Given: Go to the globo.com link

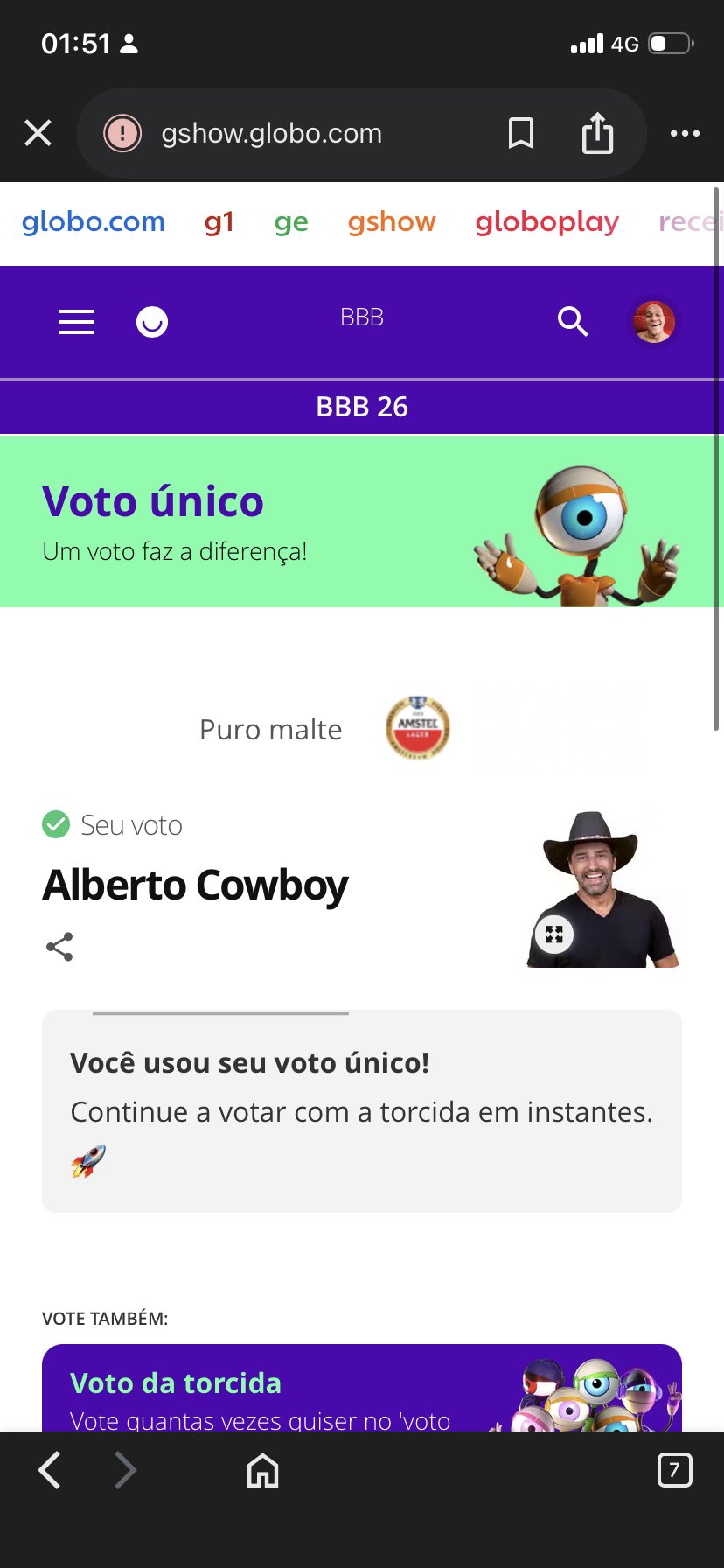Looking at the screenshot, I should 94,222.
